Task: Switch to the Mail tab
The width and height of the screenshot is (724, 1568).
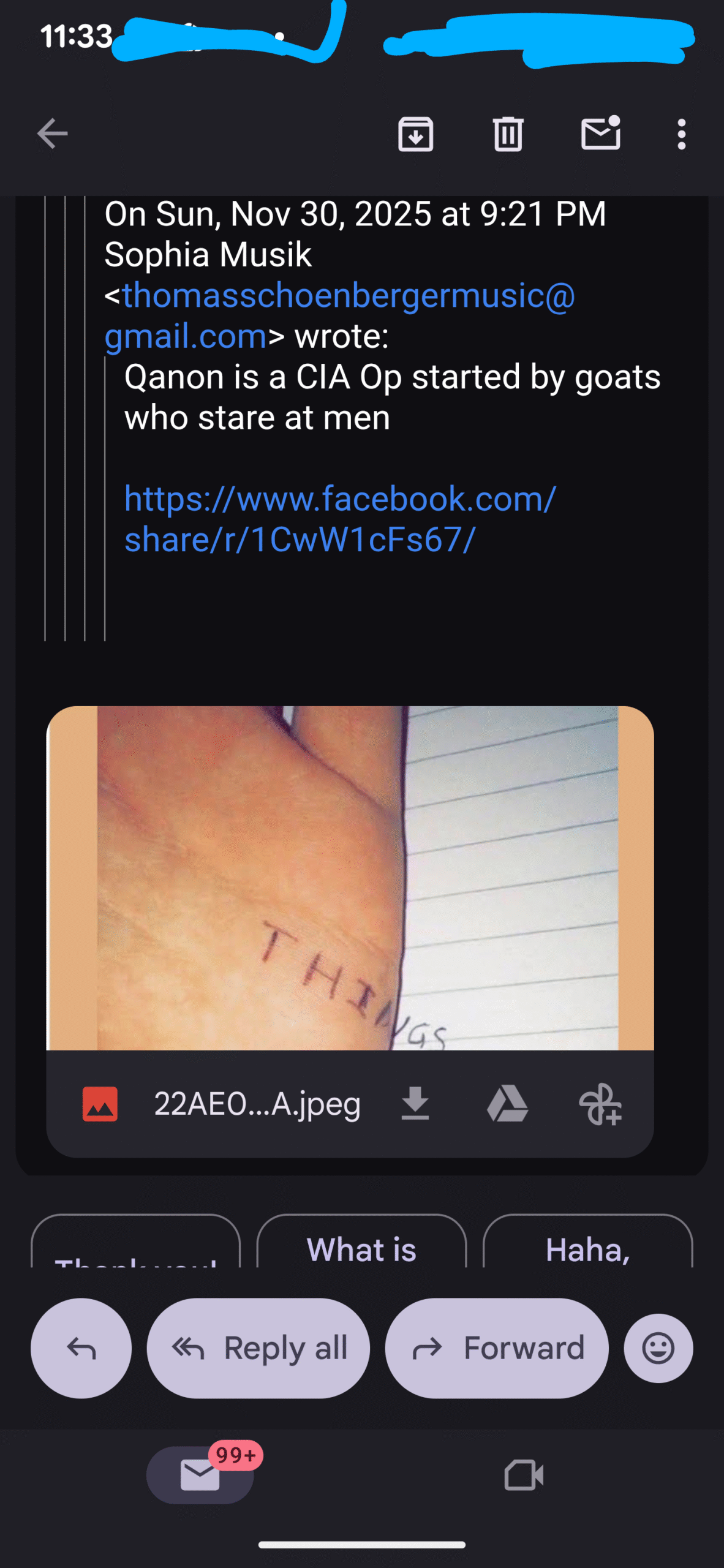Action: (200, 1474)
